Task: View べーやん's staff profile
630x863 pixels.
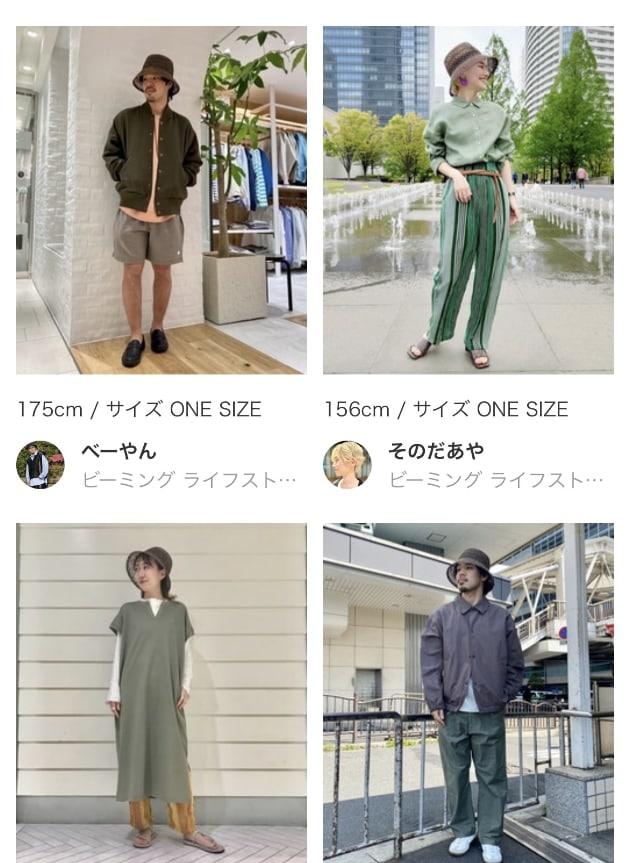Action: click(41, 465)
